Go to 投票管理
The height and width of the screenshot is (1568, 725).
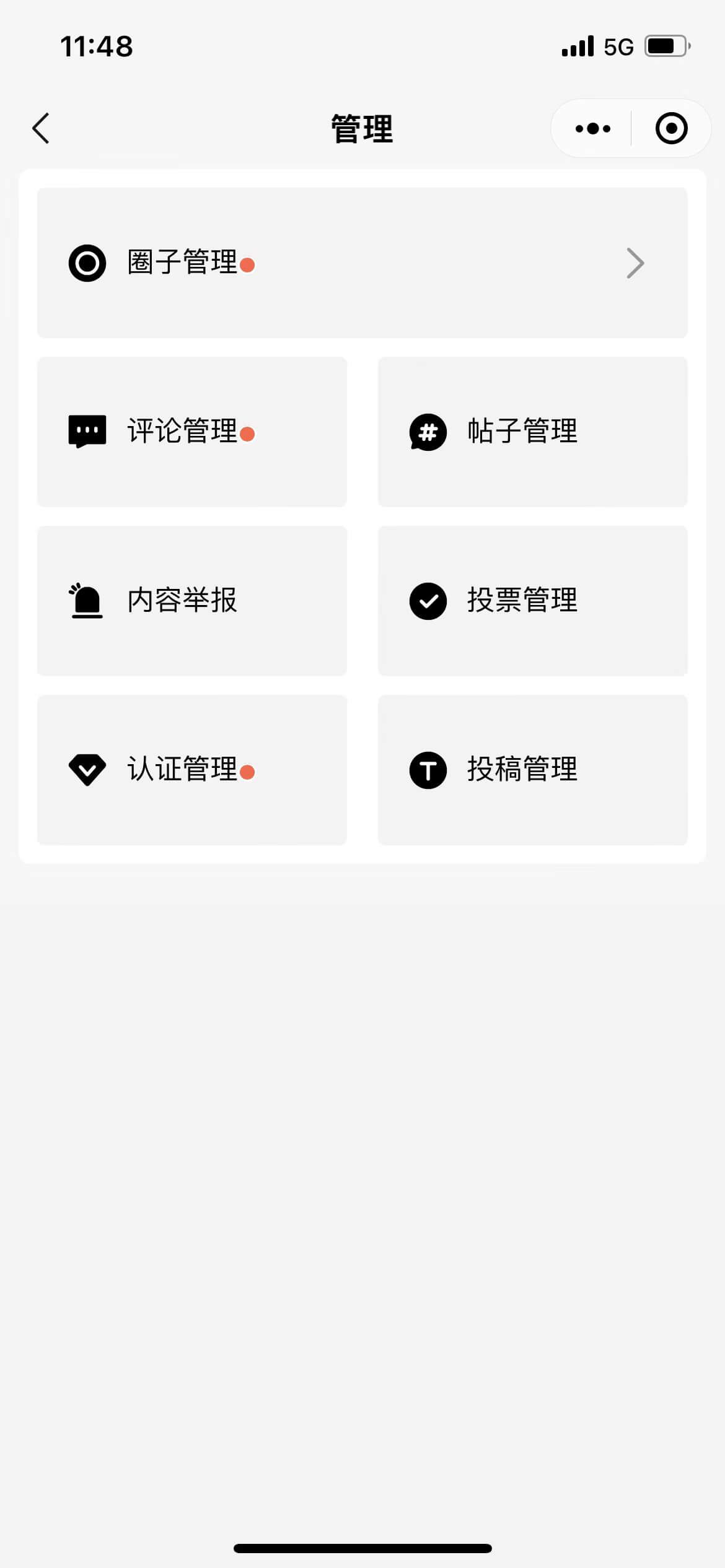tap(533, 601)
